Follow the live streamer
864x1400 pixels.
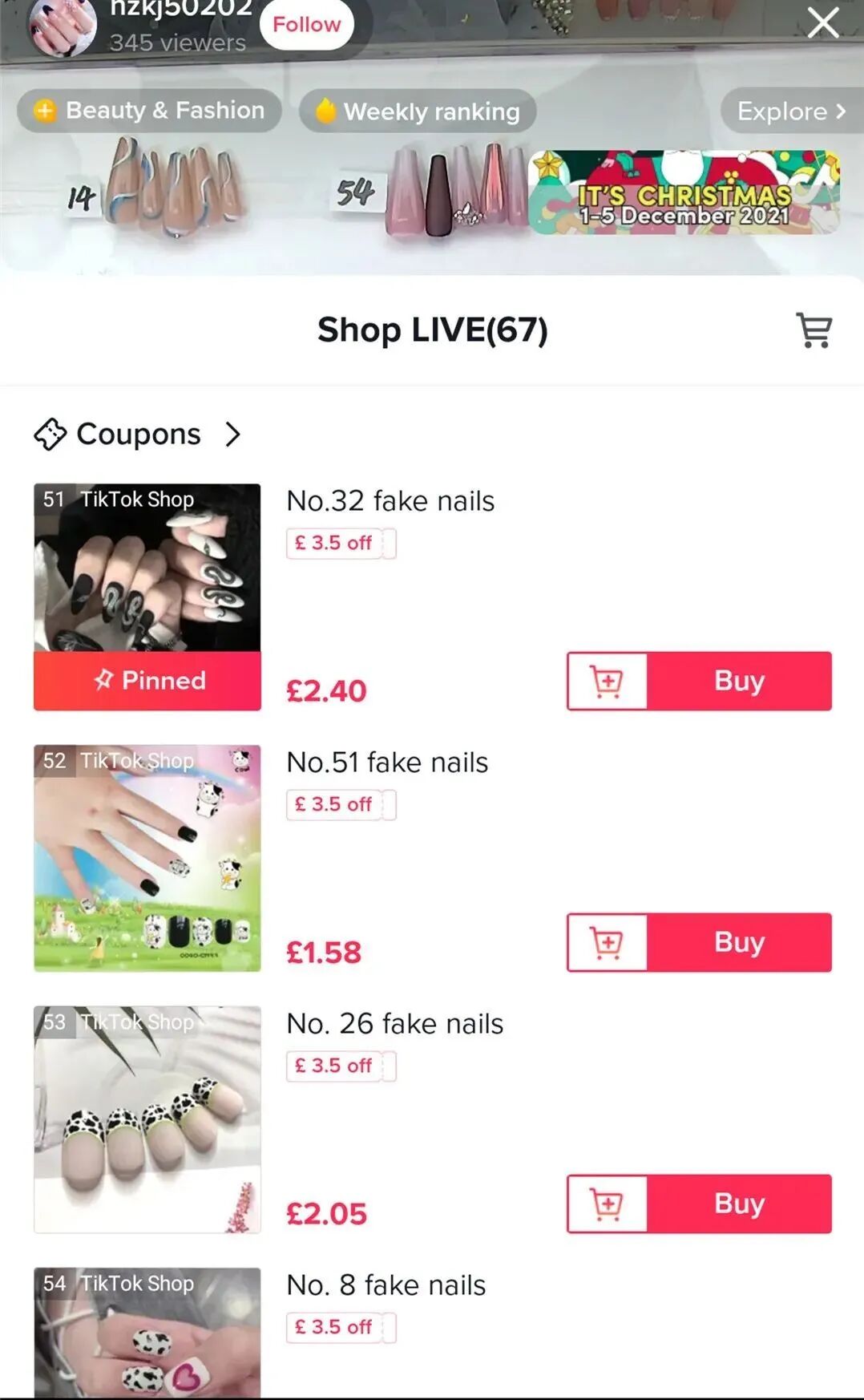tap(307, 24)
